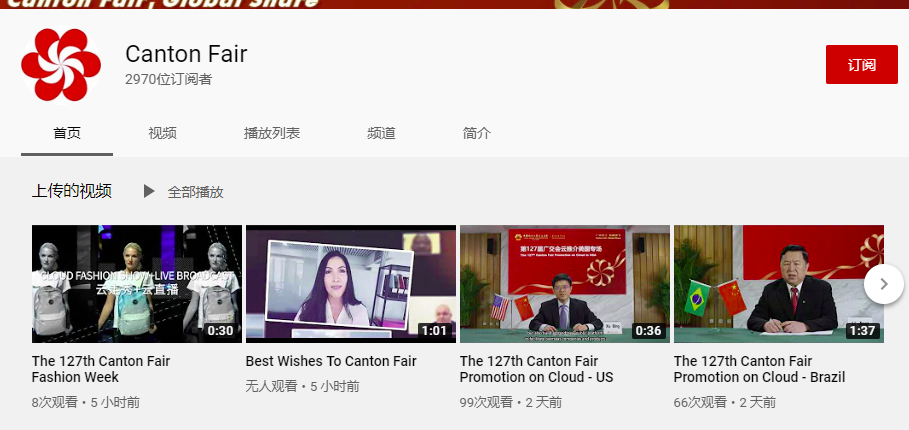Screen dimensions: 909x430
Task: Play all uploaded videos via 全部播放
Action: click(184, 191)
